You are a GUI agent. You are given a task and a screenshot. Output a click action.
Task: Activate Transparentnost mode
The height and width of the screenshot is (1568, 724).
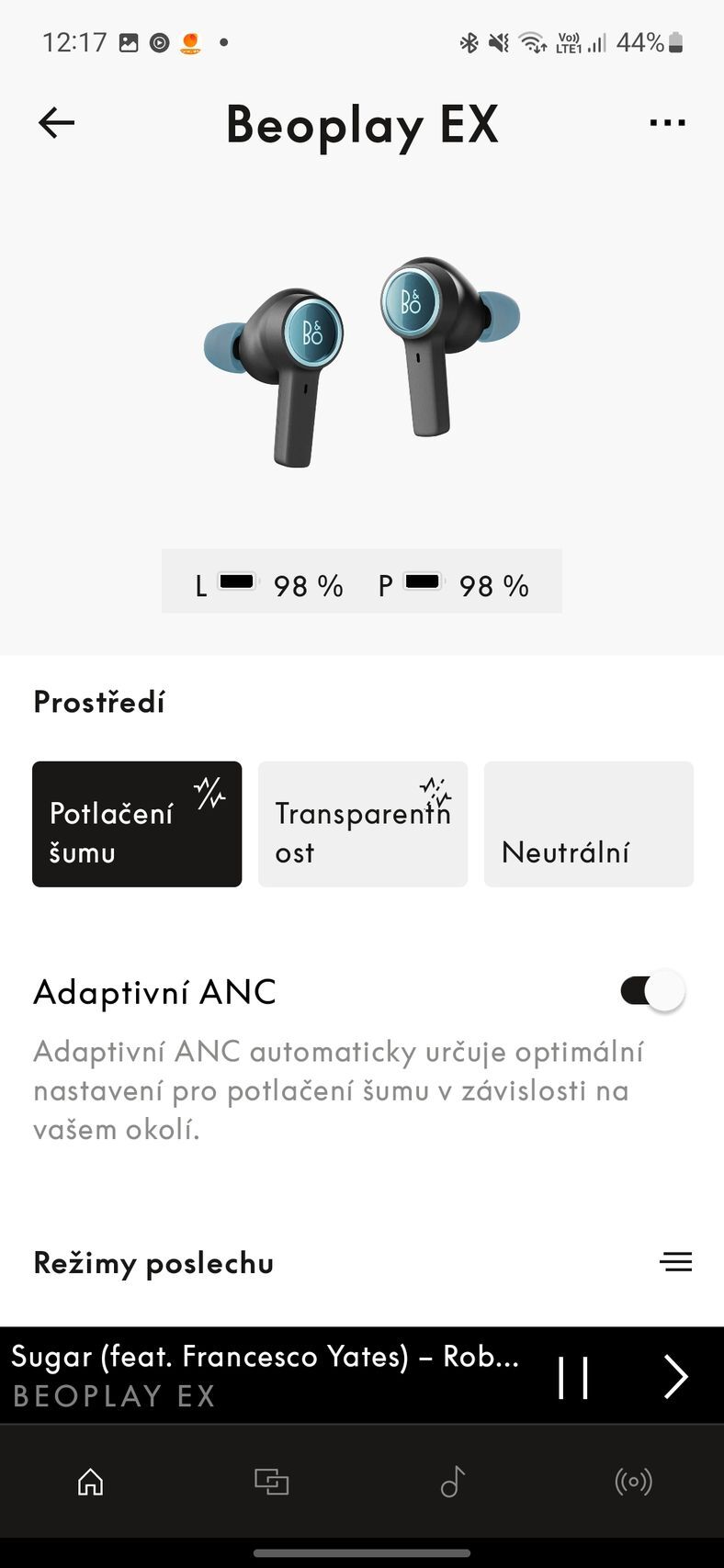click(x=362, y=823)
